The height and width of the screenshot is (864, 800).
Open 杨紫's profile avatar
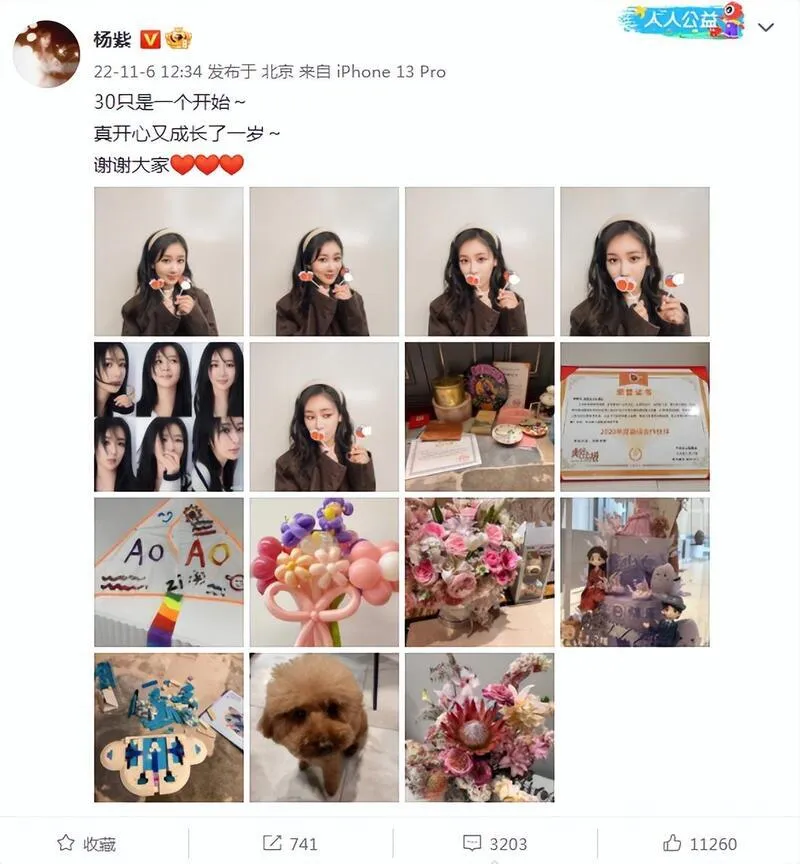point(46,53)
